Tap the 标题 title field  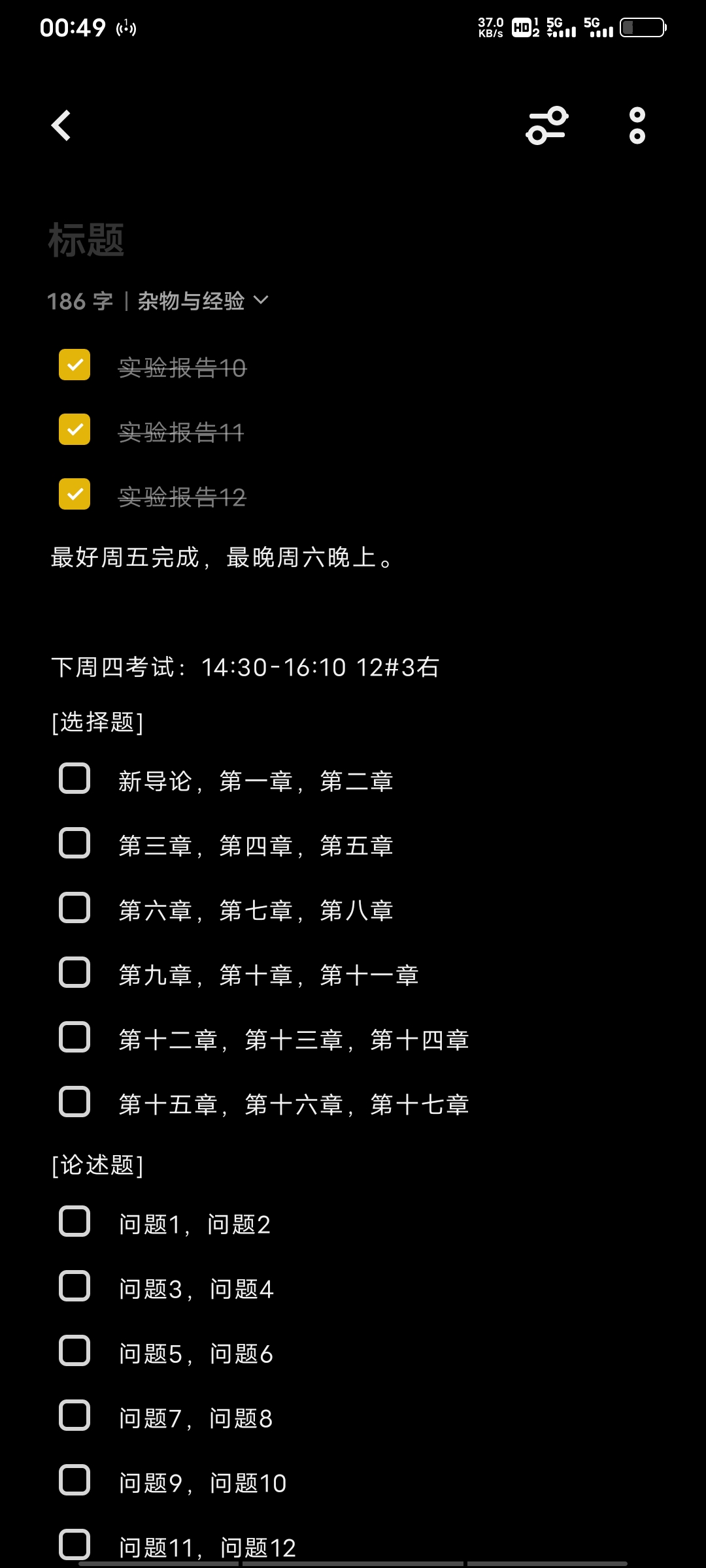(x=86, y=240)
